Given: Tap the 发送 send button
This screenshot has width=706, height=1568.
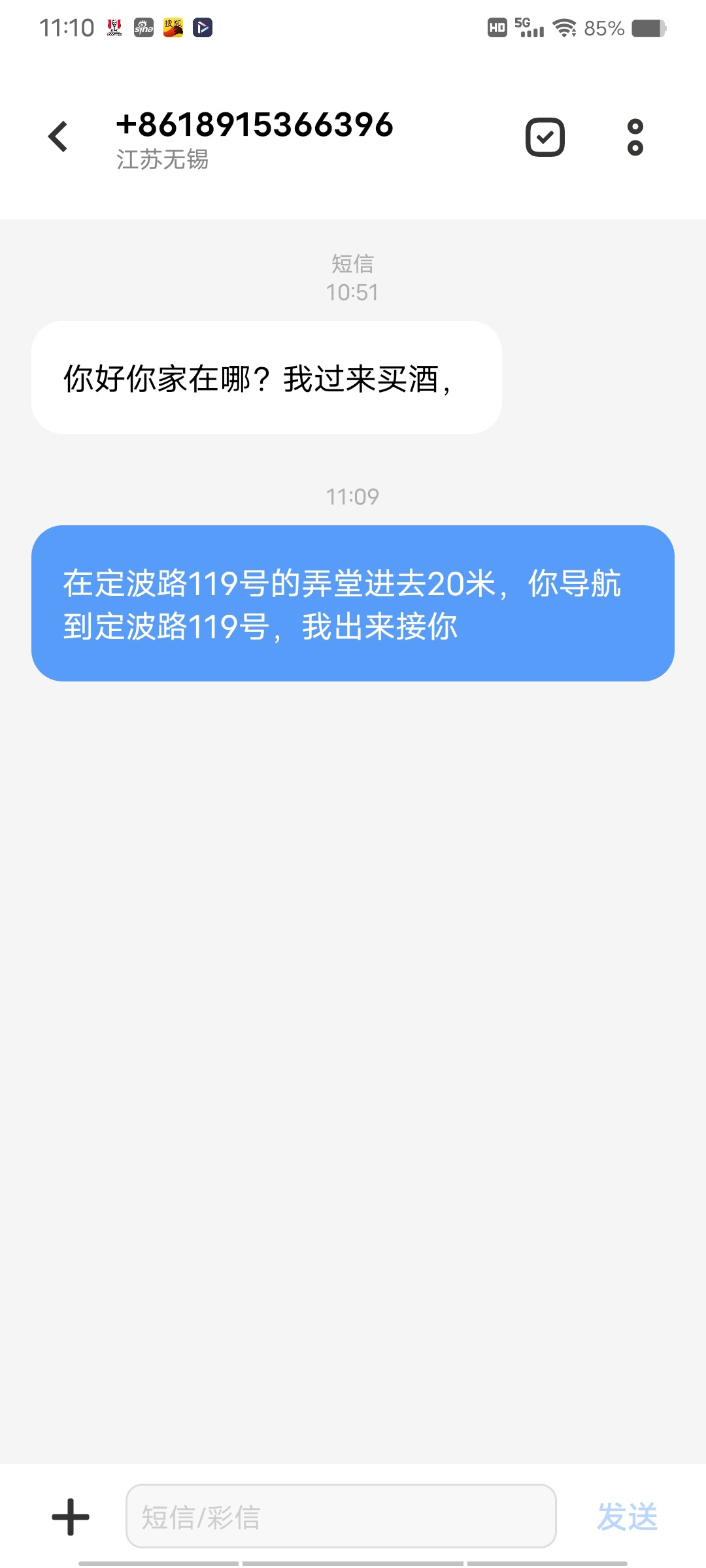Looking at the screenshot, I should pos(627,1517).
